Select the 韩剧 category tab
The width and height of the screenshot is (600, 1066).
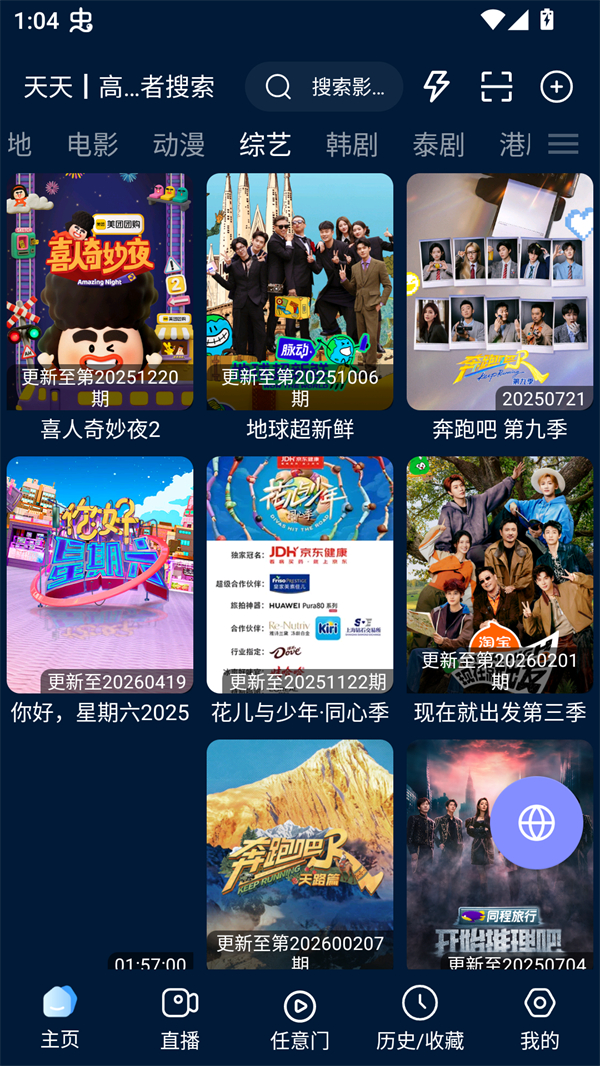[352, 144]
